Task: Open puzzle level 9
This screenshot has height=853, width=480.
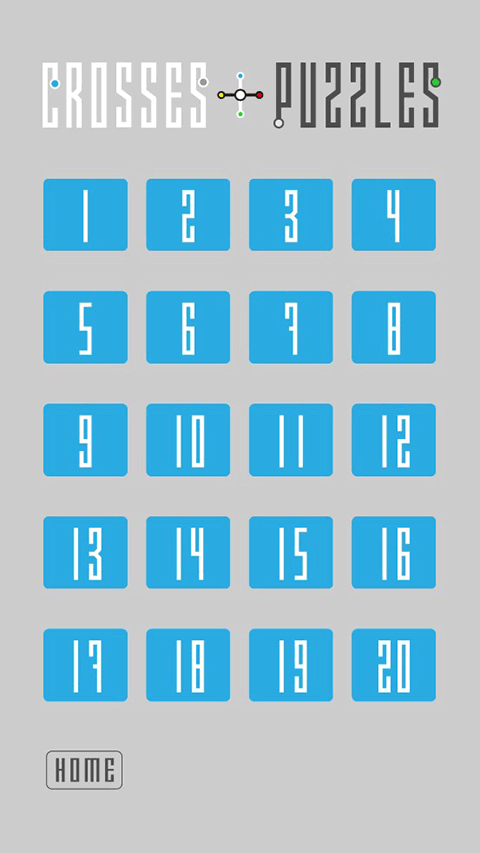Action: pyautogui.click(x=85, y=440)
